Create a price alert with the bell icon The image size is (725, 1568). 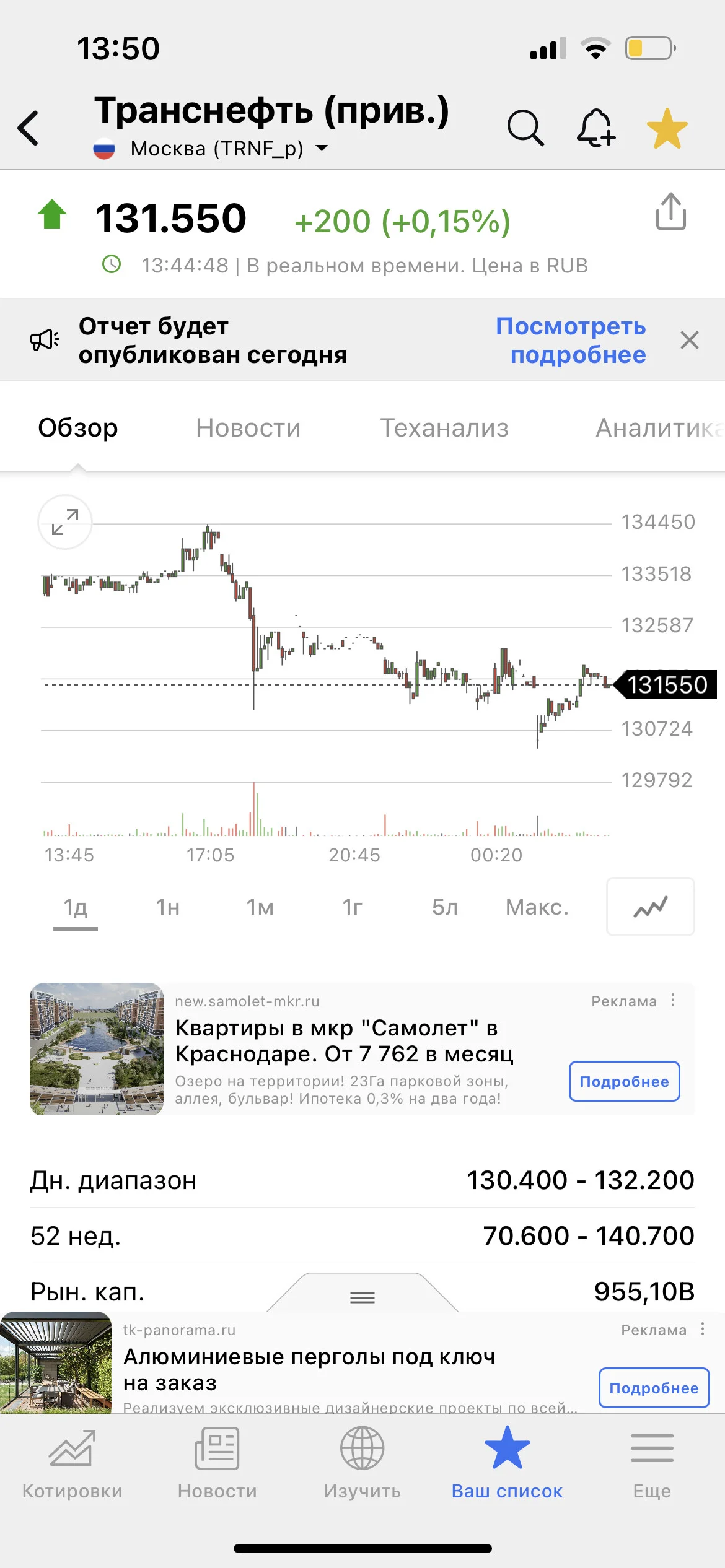pos(596,128)
